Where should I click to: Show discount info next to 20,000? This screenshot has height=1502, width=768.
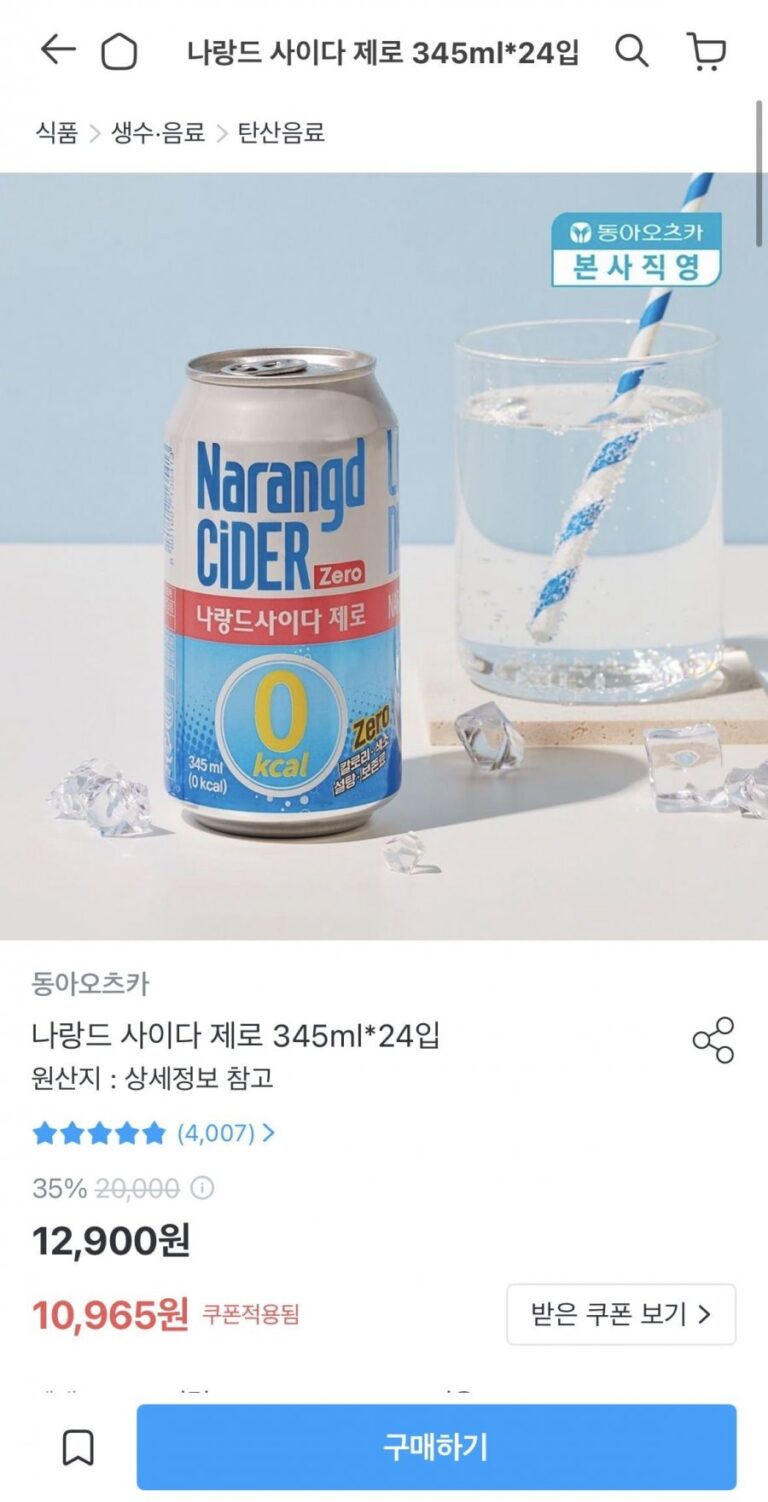[203, 1189]
